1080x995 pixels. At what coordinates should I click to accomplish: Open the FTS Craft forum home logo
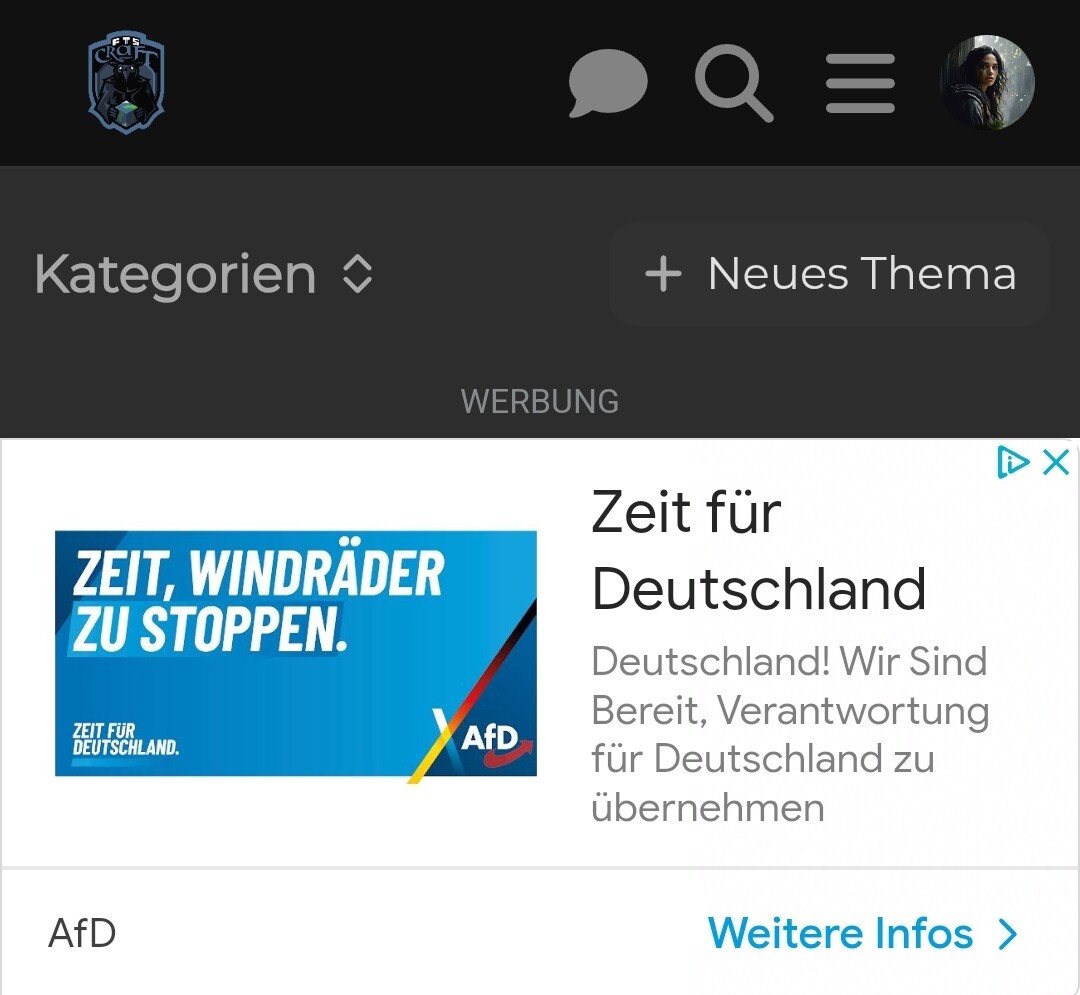tap(126, 82)
